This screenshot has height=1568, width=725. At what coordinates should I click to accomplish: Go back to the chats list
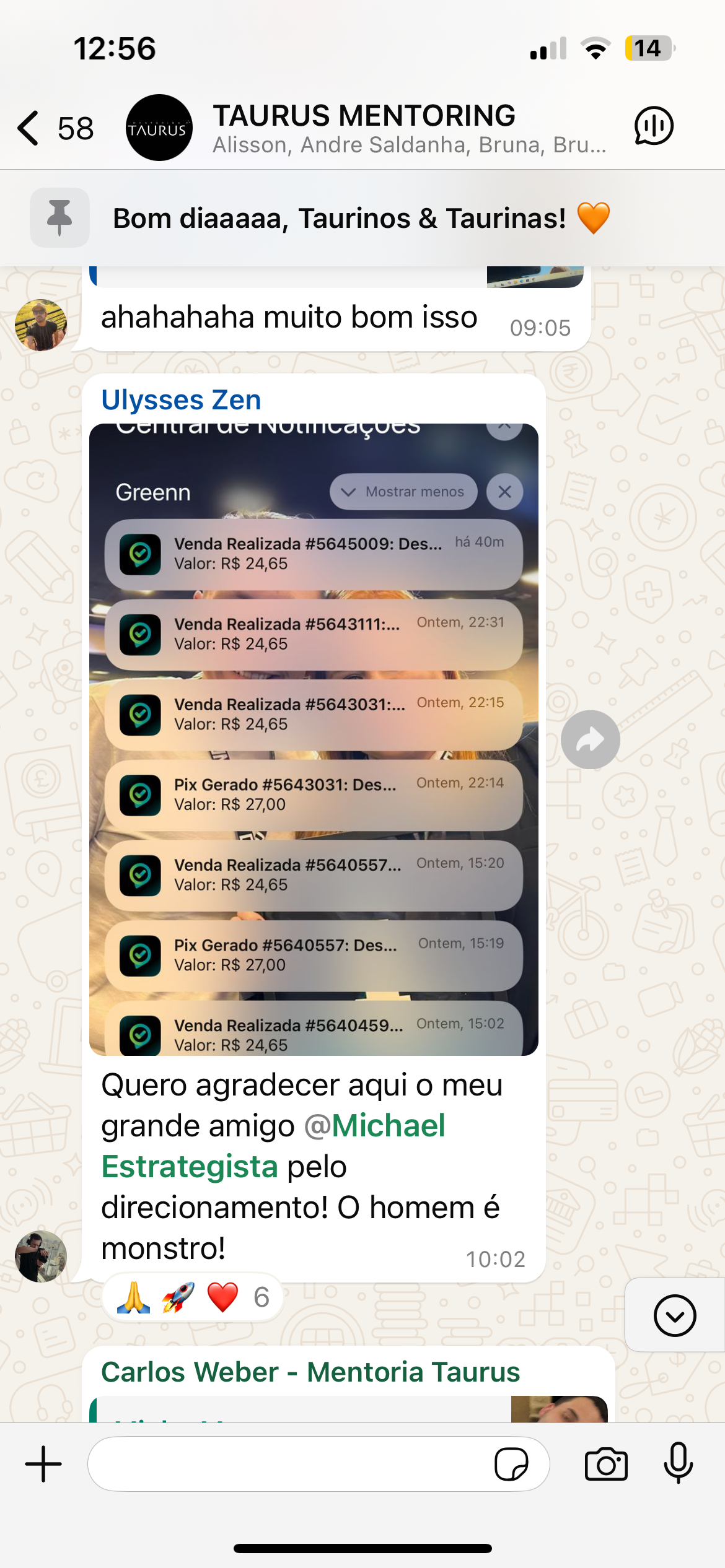coord(30,128)
